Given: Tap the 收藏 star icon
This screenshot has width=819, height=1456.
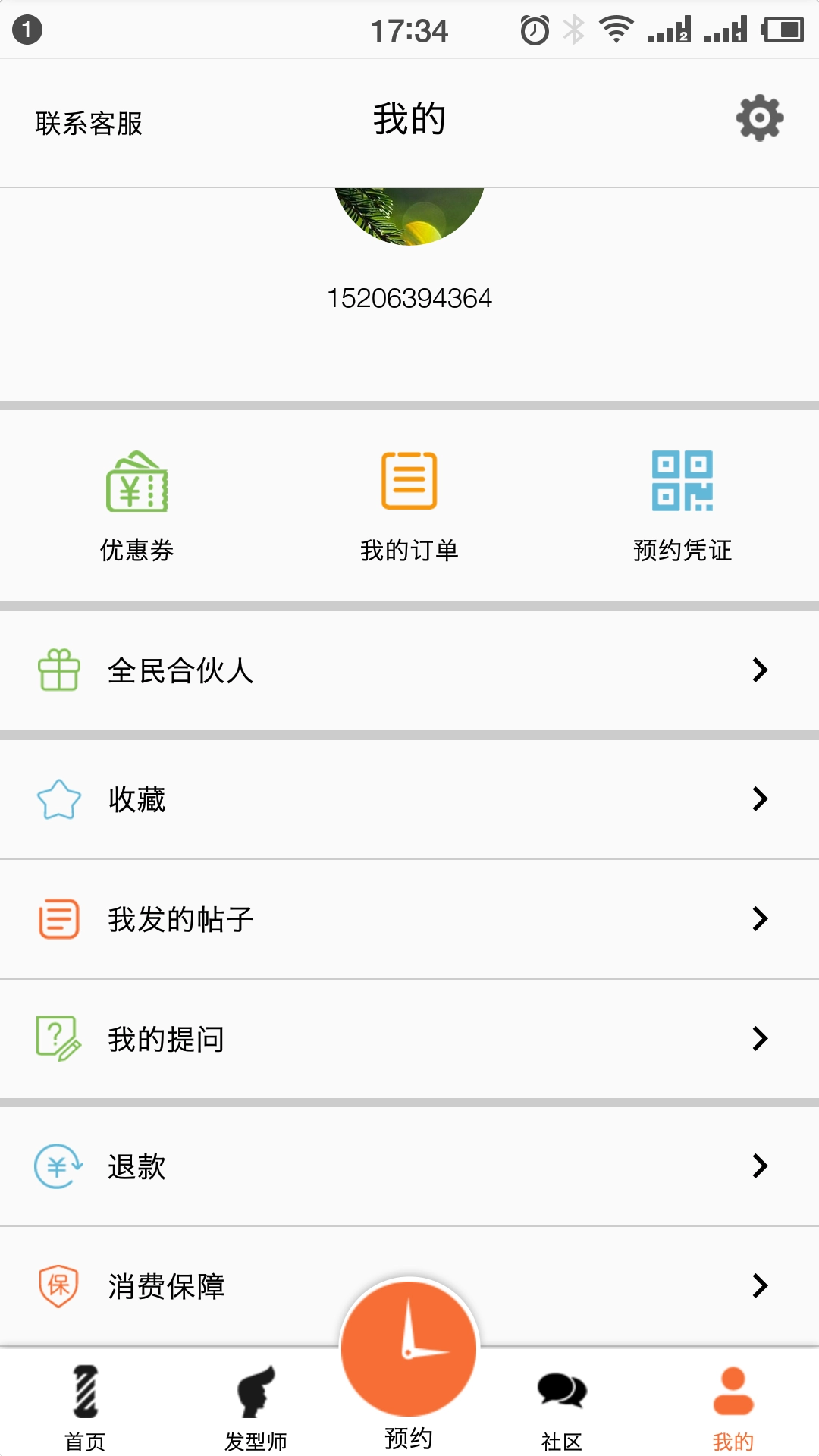Looking at the screenshot, I should [58, 799].
